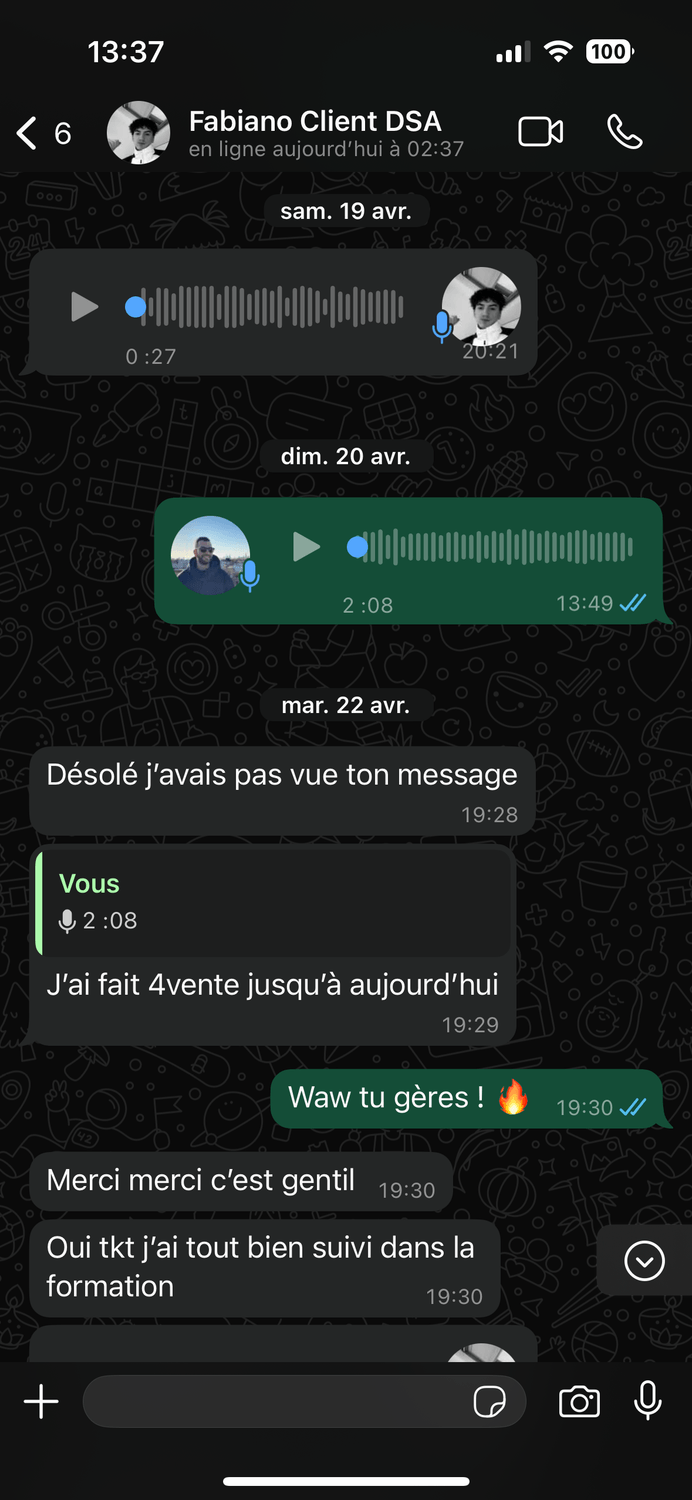692x1500 pixels.
Task: Start a voice call with Fabiano
Action: (625, 132)
